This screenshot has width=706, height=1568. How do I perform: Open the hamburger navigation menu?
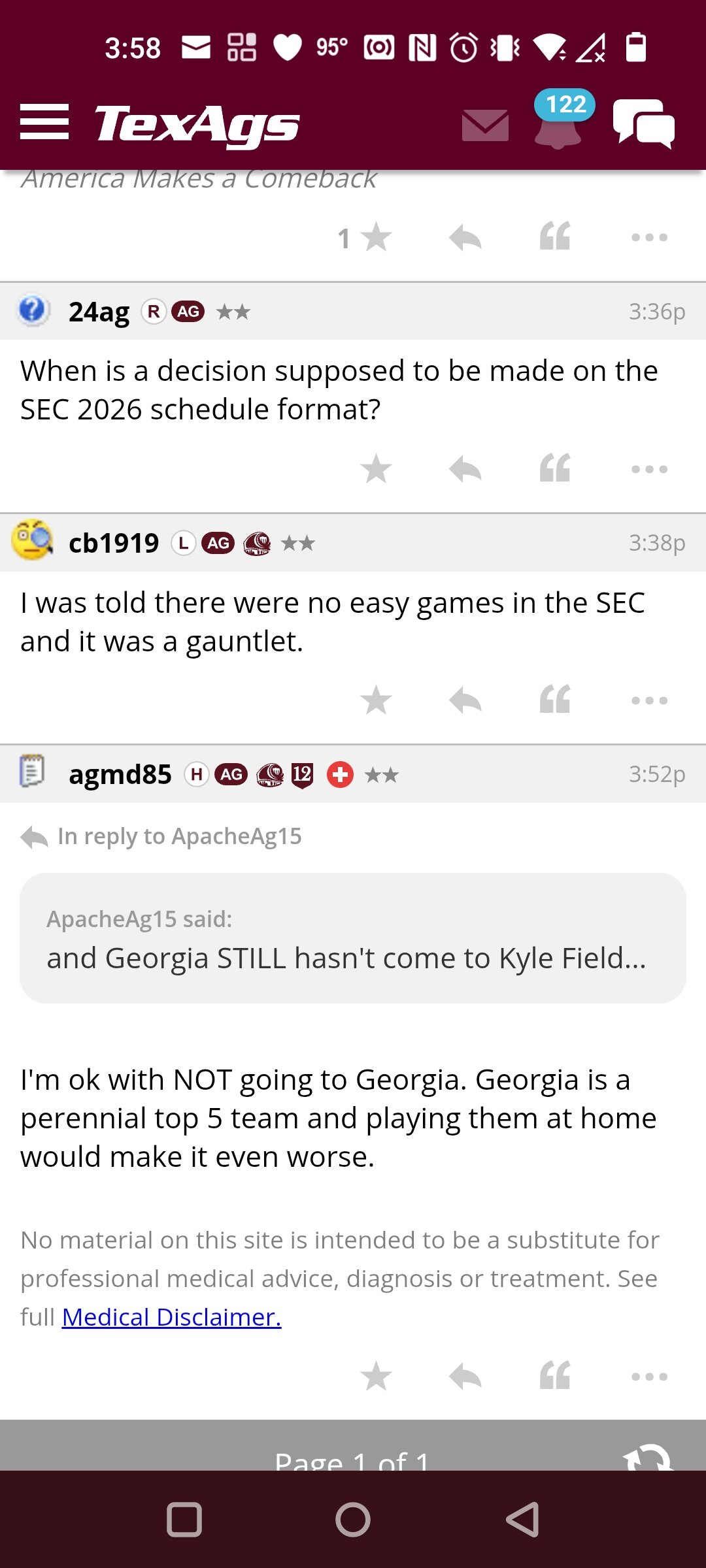(44, 122)
